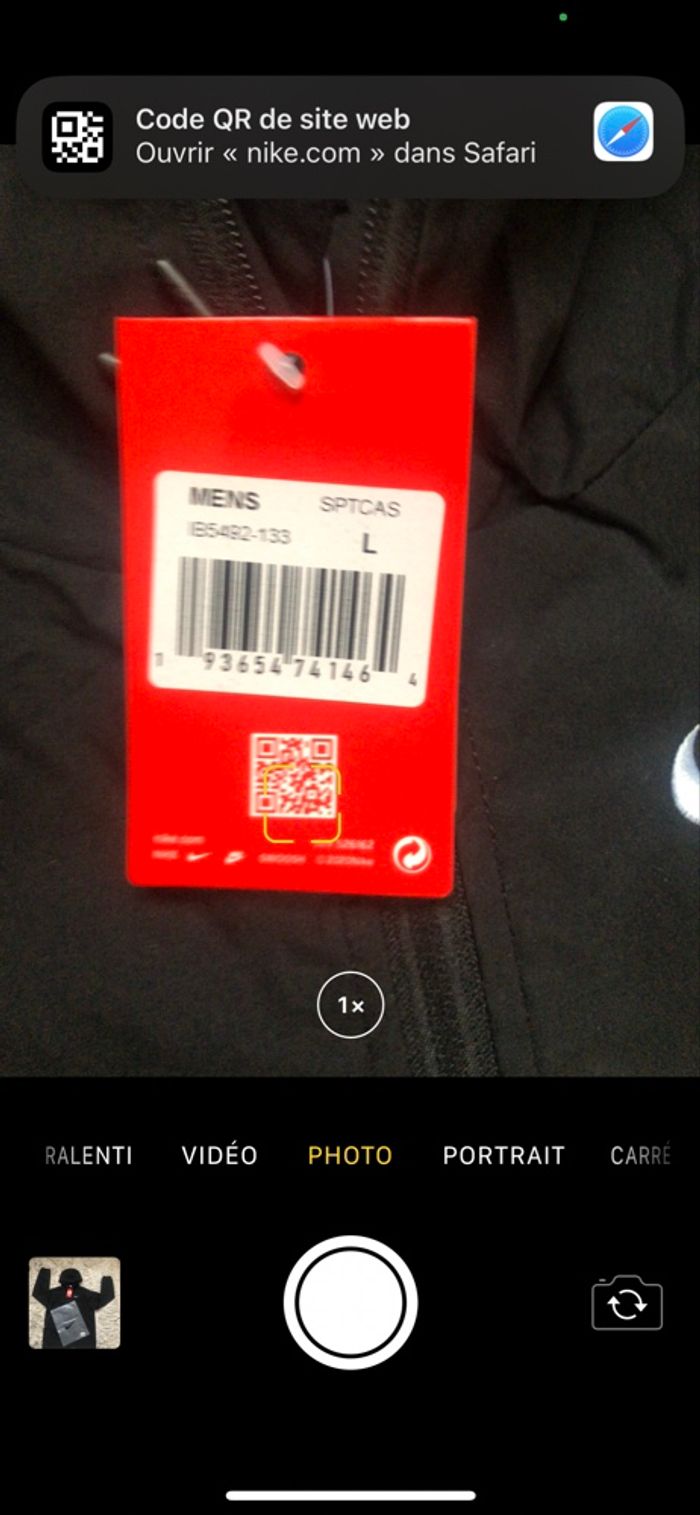
Task: Switch to VIDÉO mode
Action: tap(219, 1156)
